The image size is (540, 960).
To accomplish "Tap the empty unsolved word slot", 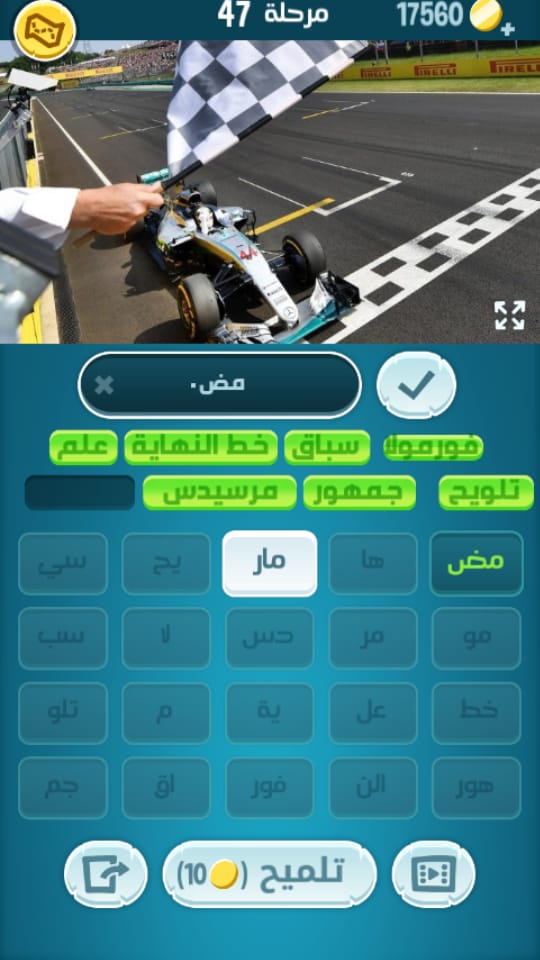I will click(80, 493).
